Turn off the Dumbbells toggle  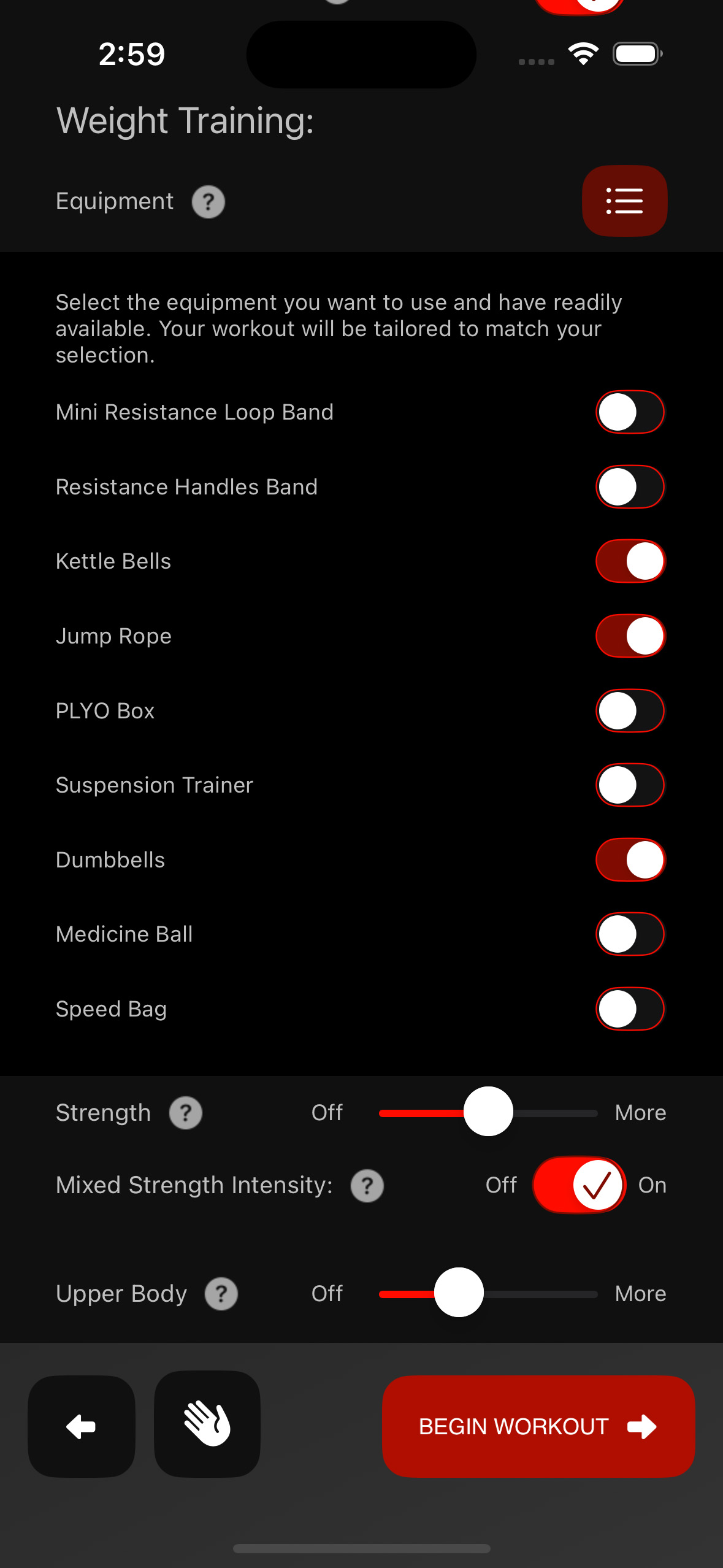[x=630, y=860]
